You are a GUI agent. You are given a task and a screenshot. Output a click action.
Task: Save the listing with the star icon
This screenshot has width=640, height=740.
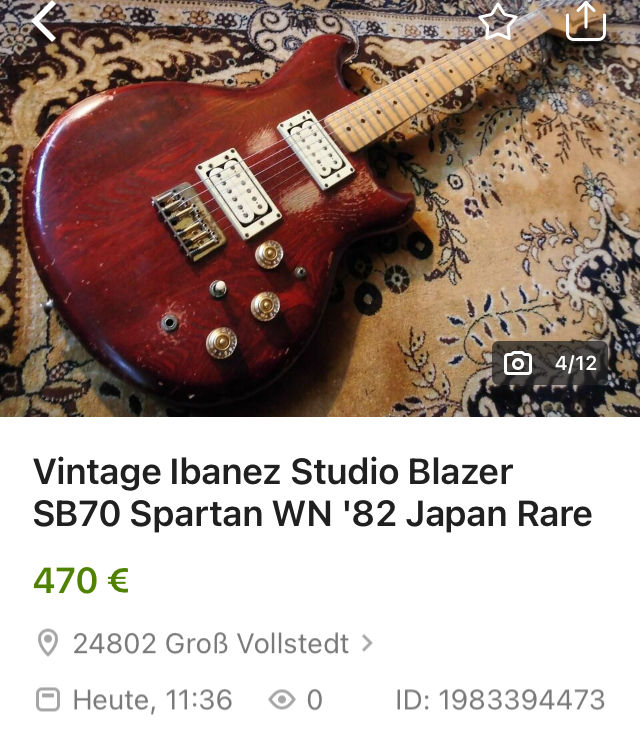(497, 21)
